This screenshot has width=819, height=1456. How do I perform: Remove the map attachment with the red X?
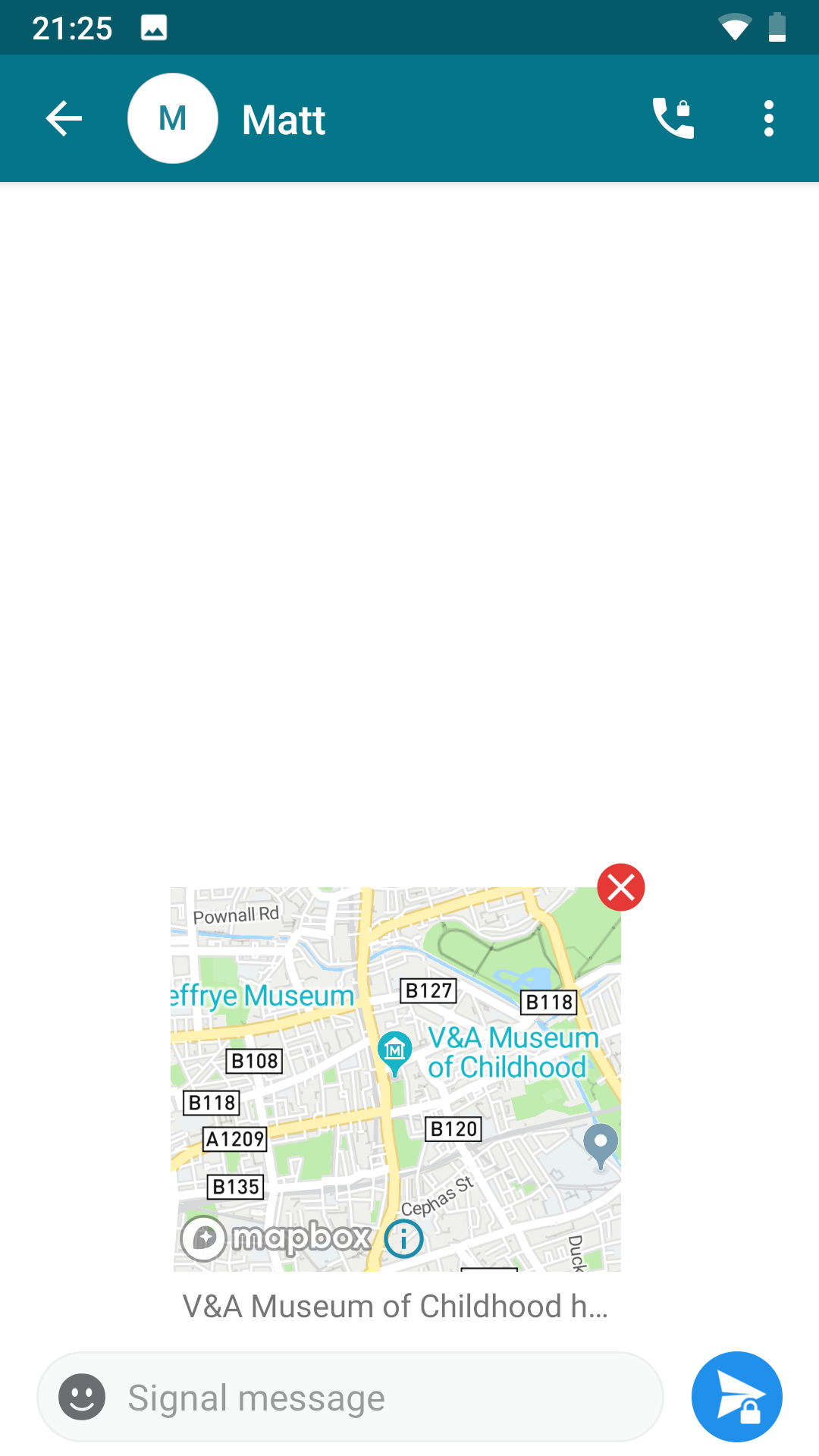click(620, 887)
